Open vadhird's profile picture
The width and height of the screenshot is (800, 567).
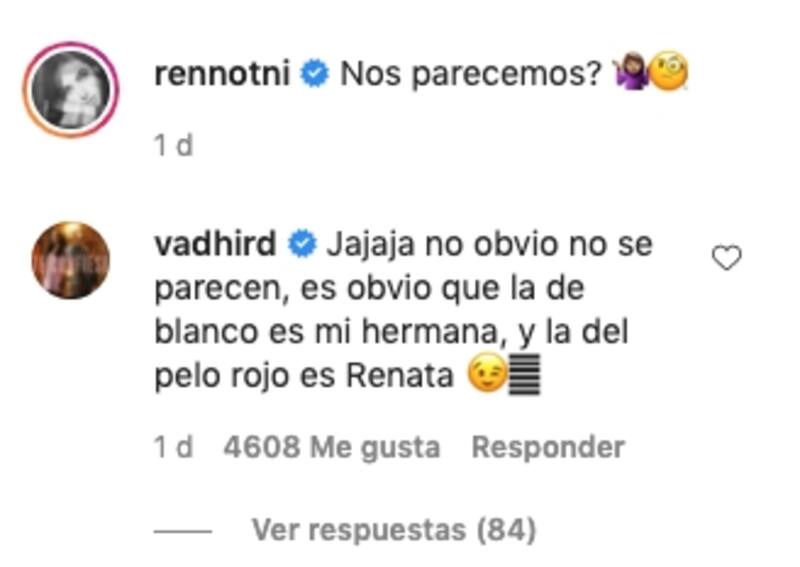click(70, 260)
